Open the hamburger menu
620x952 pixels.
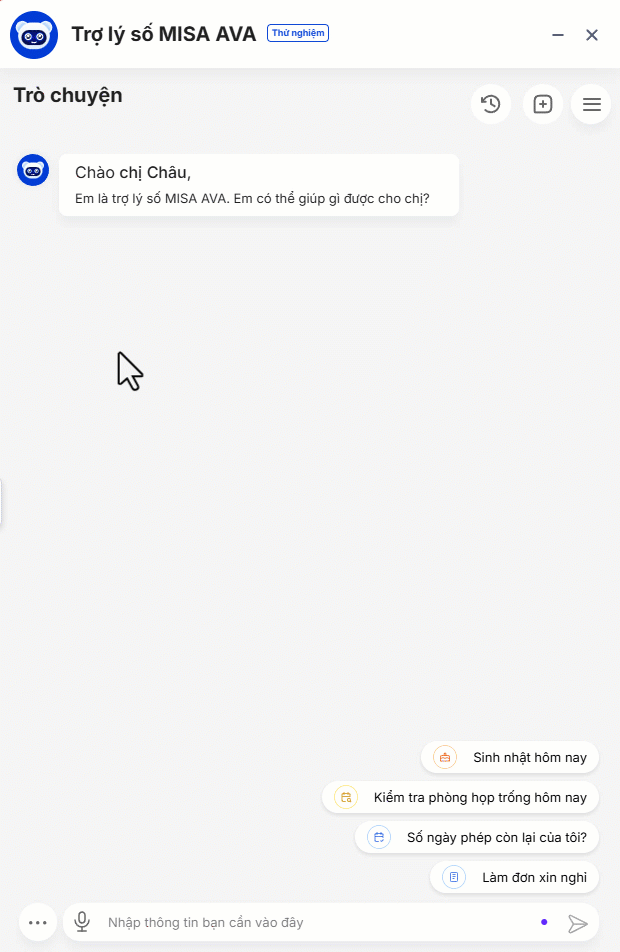point(591,104)
